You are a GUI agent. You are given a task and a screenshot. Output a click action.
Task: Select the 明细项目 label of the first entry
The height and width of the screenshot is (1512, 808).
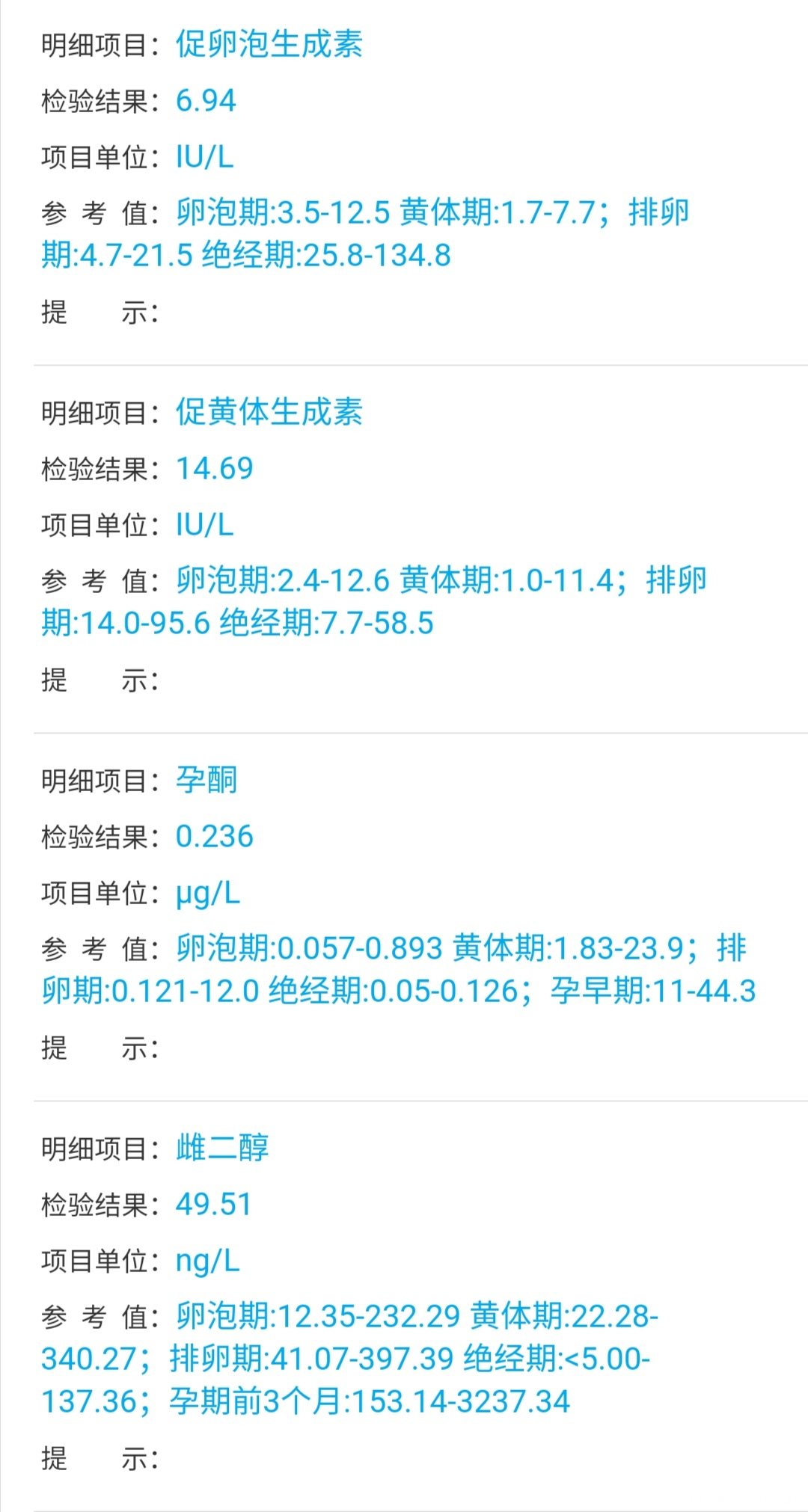click(97, 43)
